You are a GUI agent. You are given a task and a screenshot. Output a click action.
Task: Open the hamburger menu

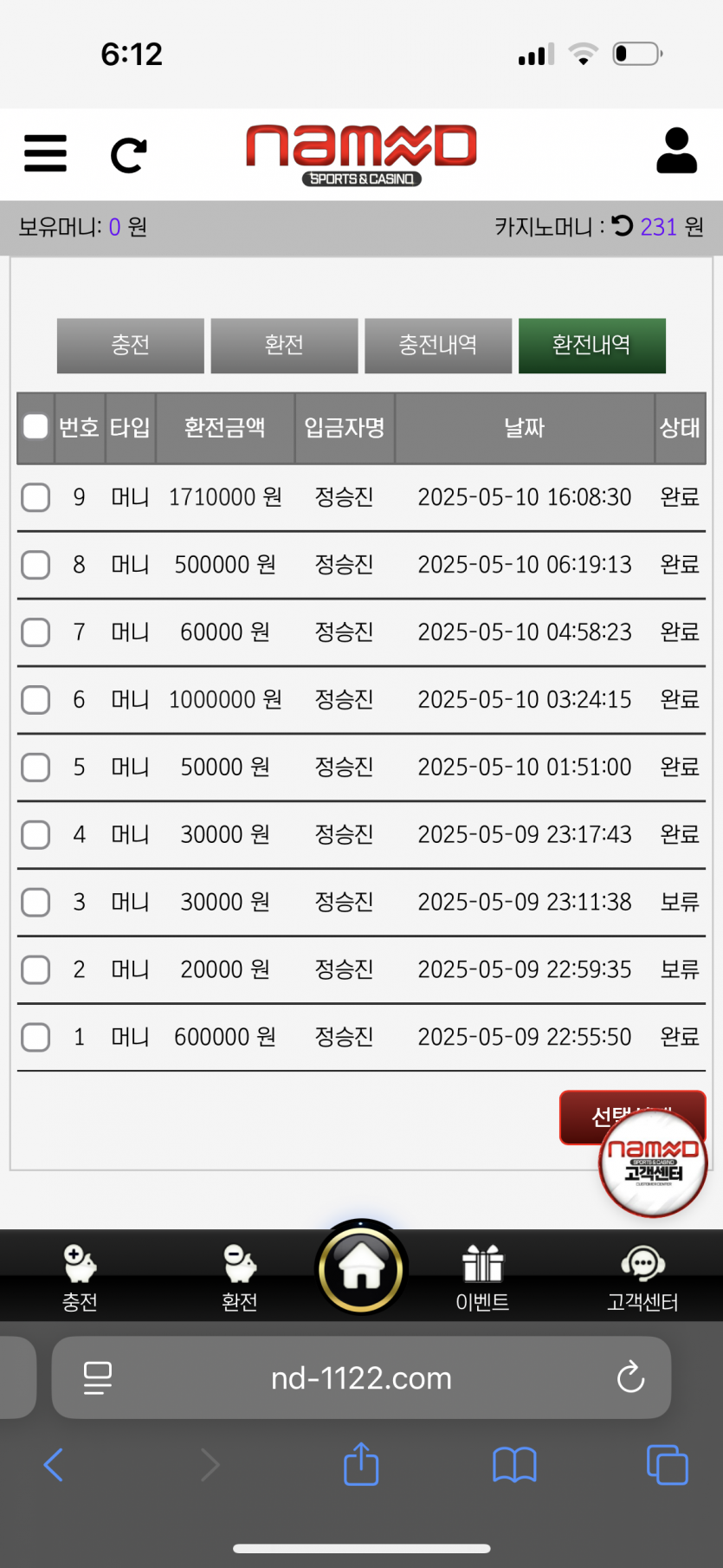(x=45, y=154)
